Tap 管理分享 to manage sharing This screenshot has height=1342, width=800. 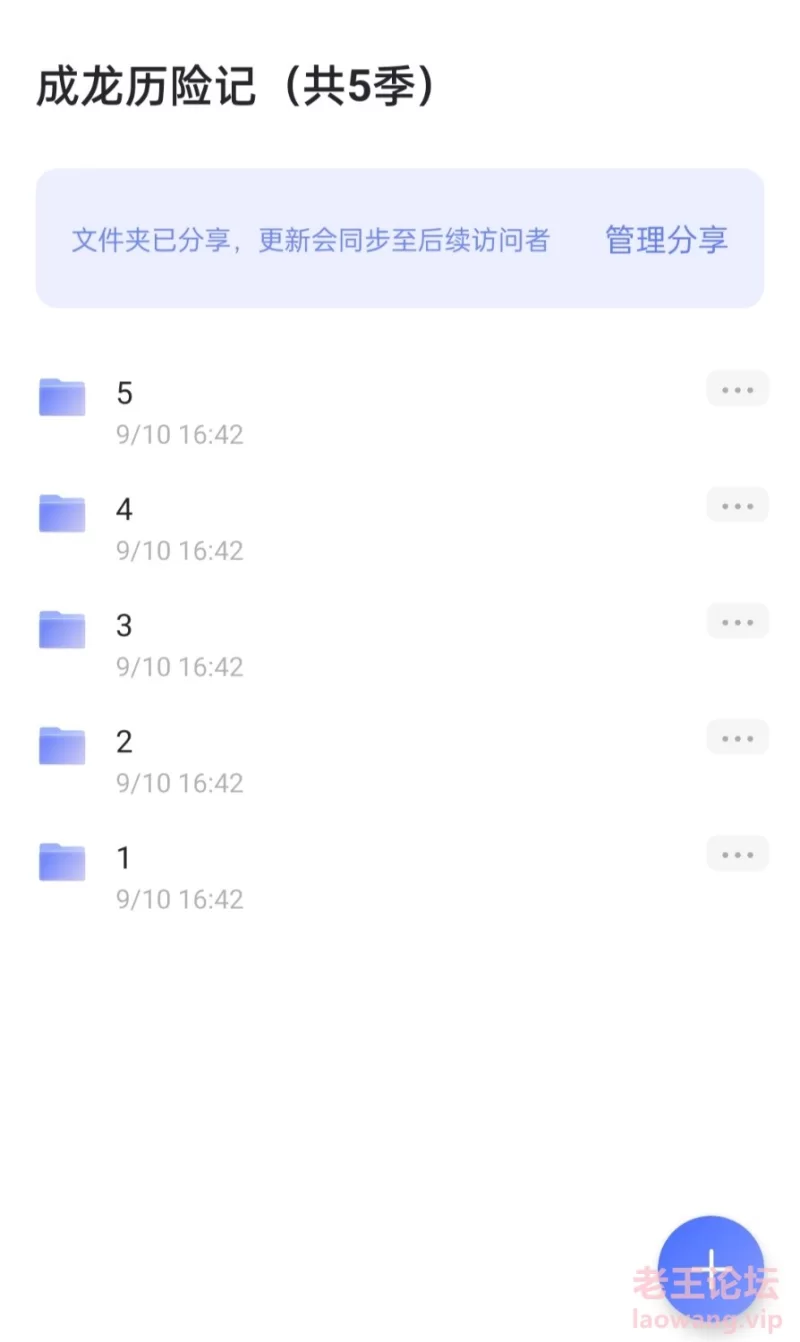coord(666,240)
